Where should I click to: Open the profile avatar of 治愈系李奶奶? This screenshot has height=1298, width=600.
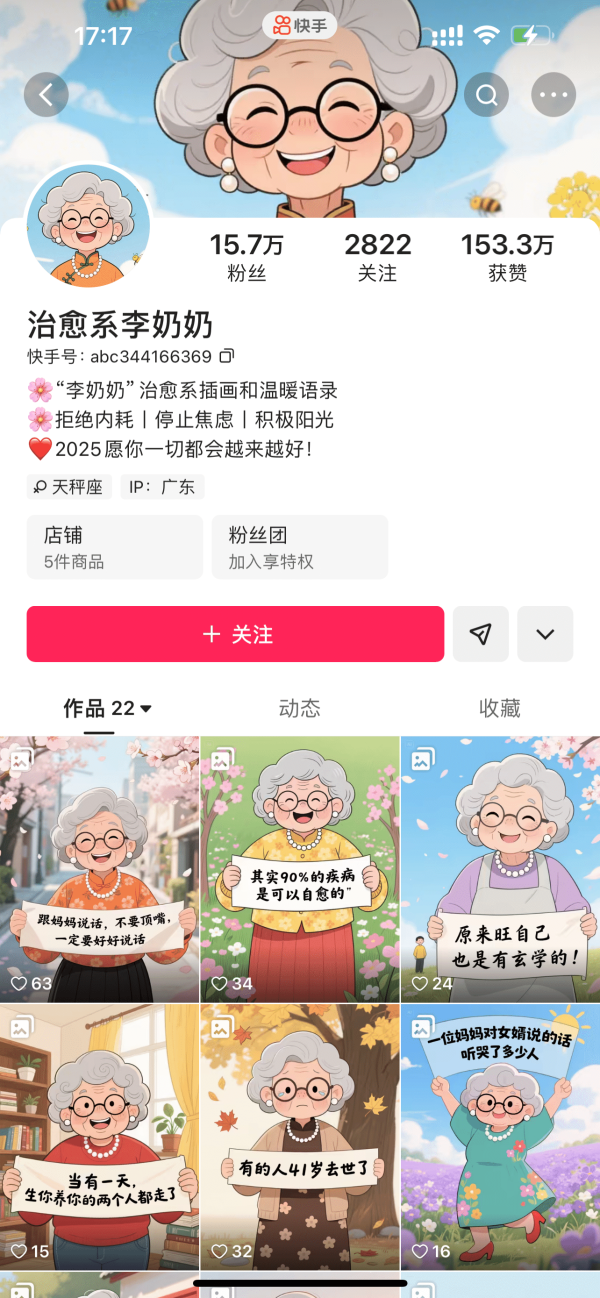point(88,228)
